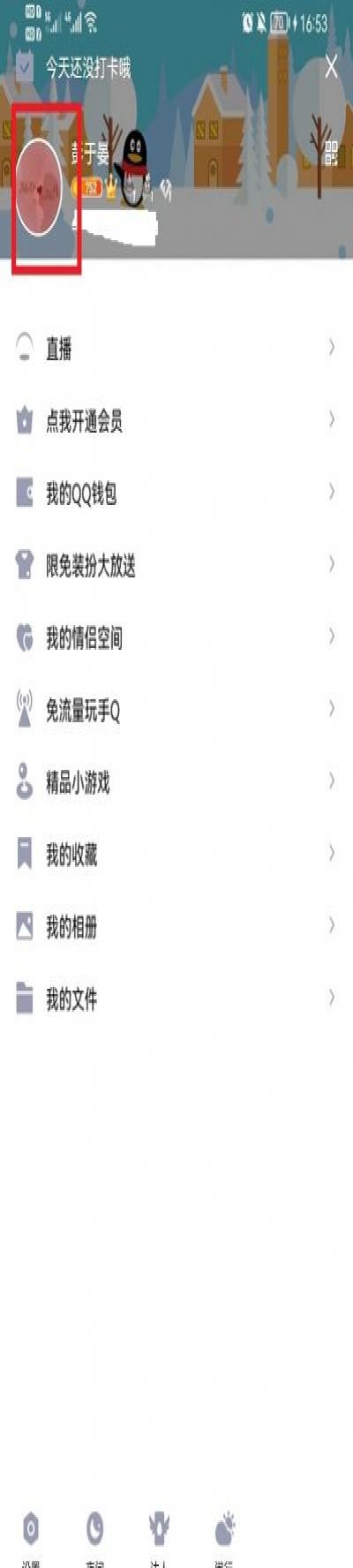The image size is (353, 1568).
Task: Open 我的QQ钱包
Action: coord(176,493)
